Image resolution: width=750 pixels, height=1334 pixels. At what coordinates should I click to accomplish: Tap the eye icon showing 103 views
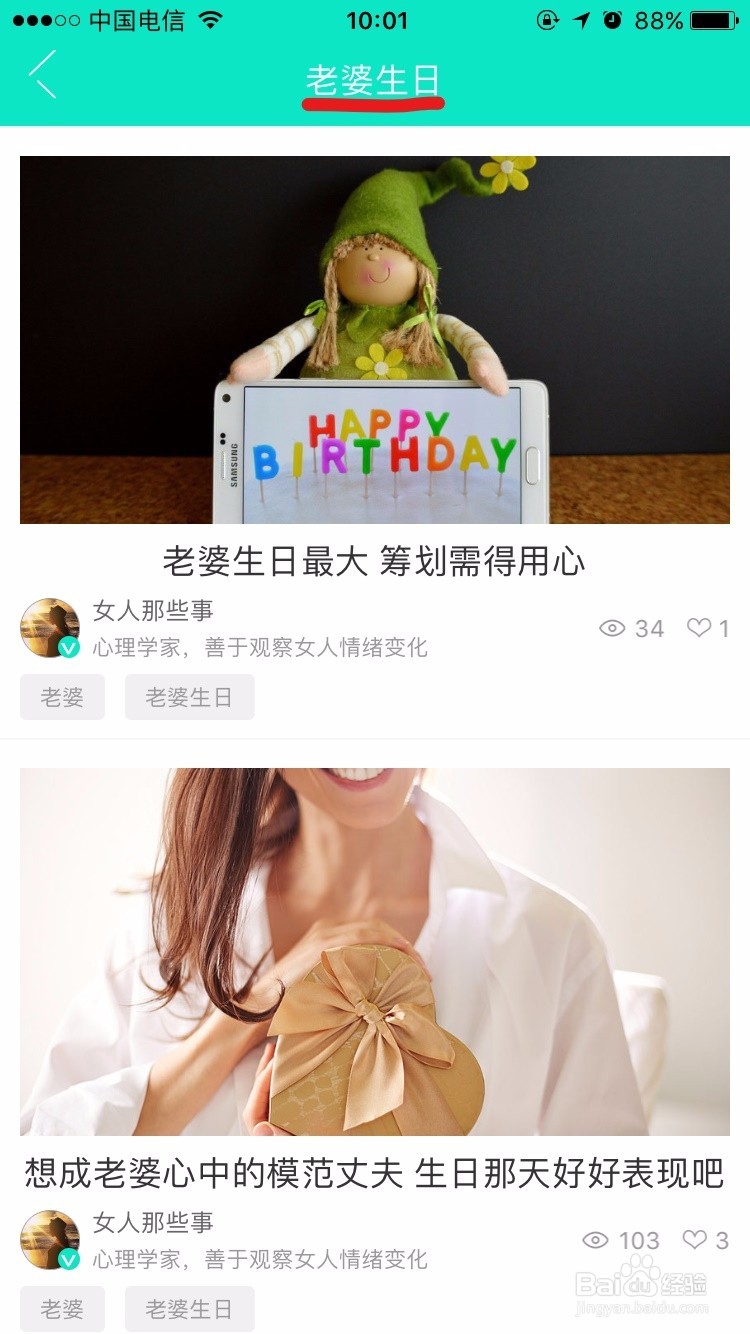pos(598,1240)
